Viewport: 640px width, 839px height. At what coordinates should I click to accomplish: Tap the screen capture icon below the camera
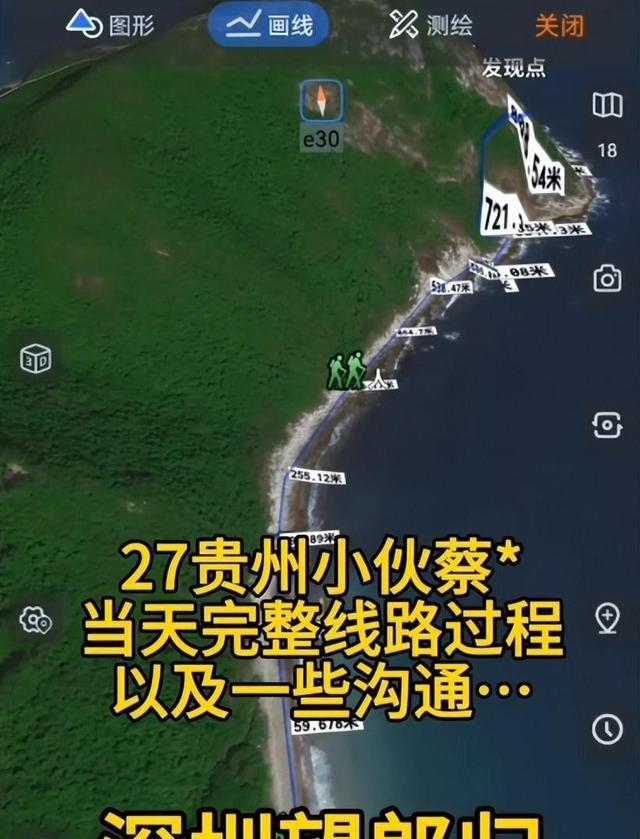607,425
